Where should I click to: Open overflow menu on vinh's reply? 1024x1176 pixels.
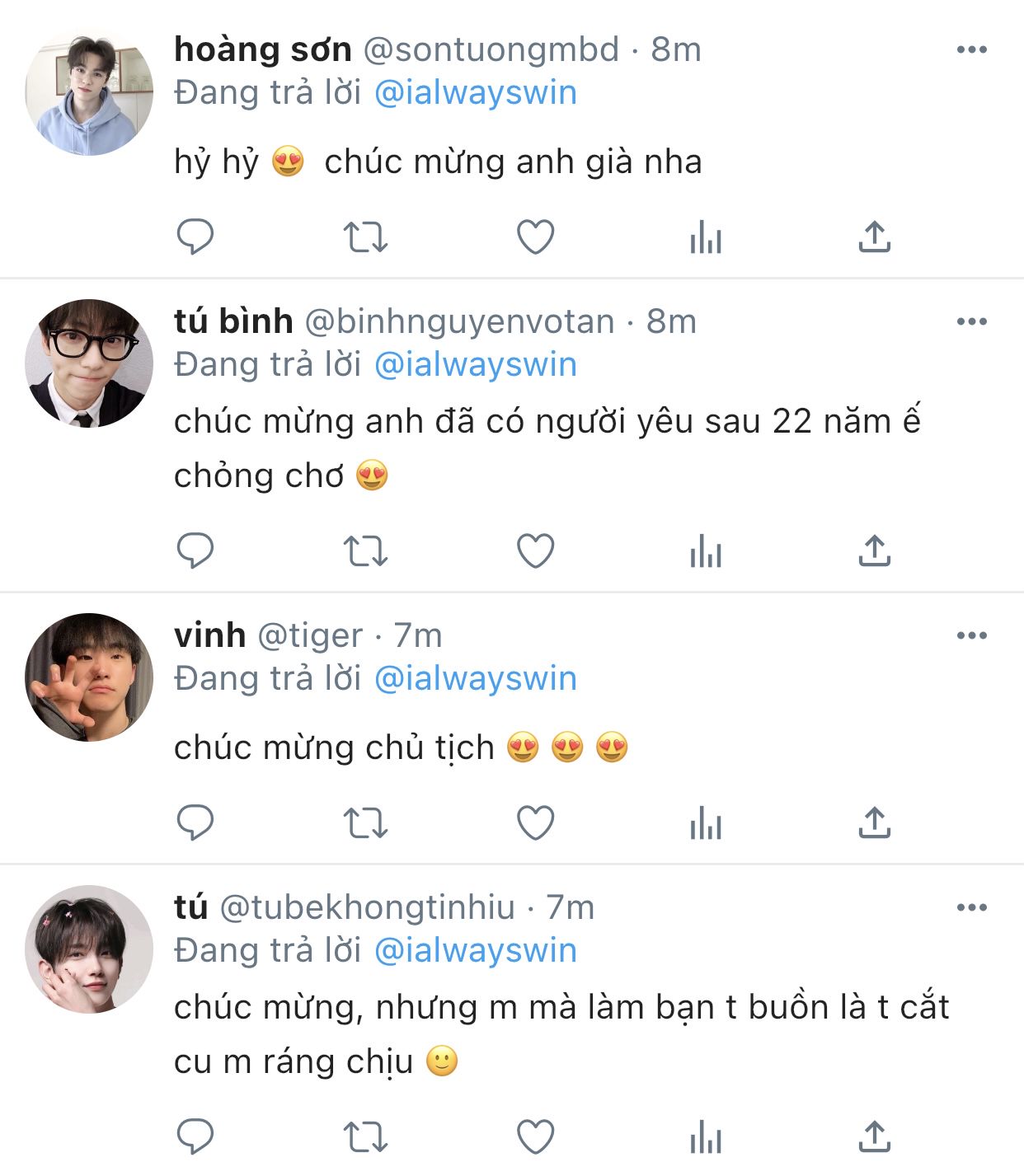pos(971,635)
